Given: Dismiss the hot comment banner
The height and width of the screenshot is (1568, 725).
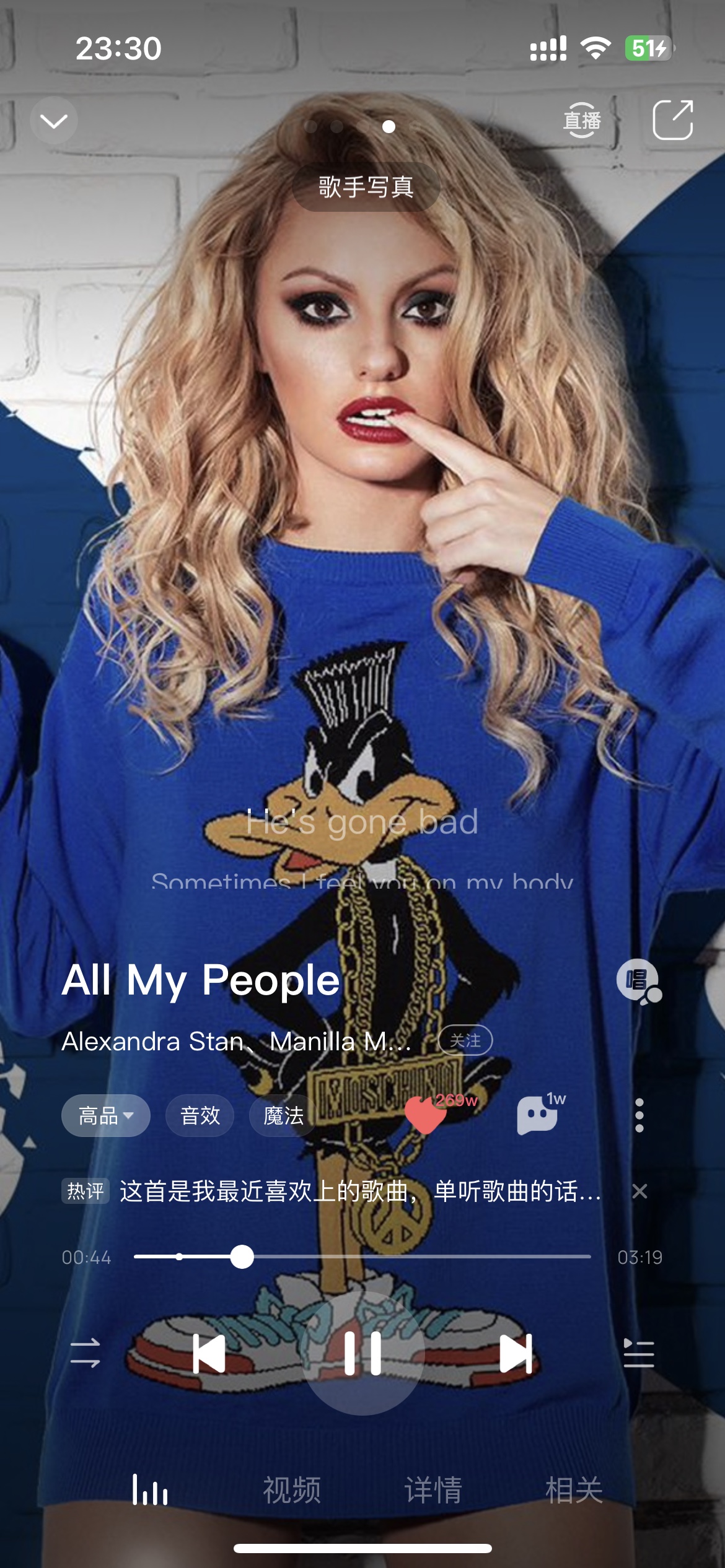Looking at the screenshot, I should [x=640, y=1191].
